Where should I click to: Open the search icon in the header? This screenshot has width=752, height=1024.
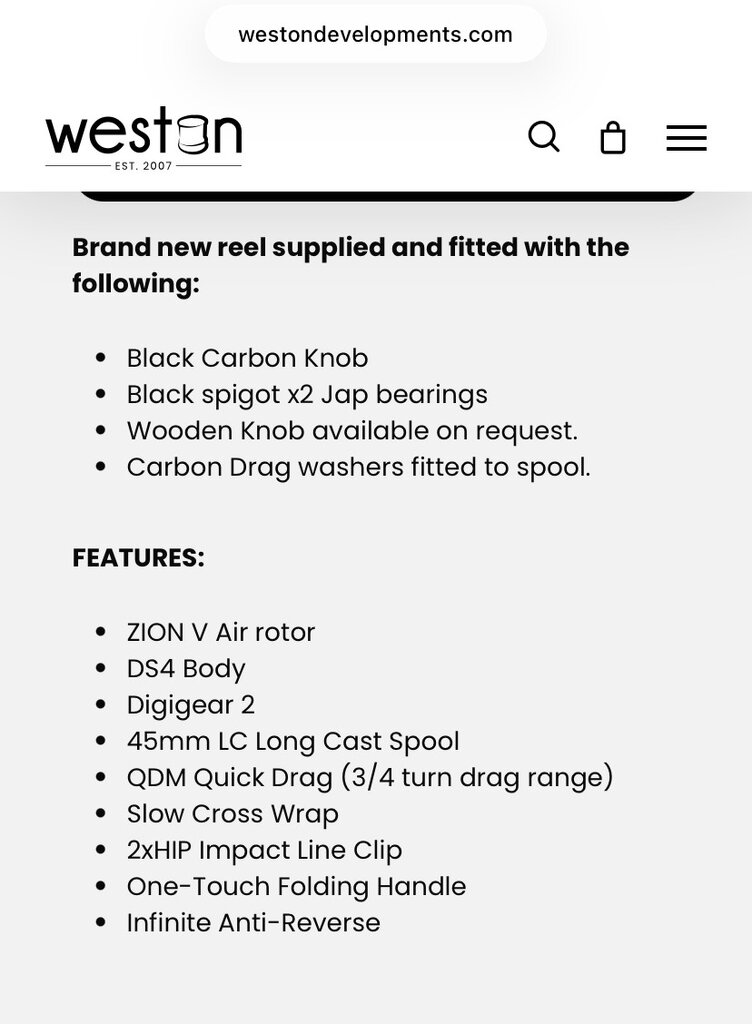(544, 137)
